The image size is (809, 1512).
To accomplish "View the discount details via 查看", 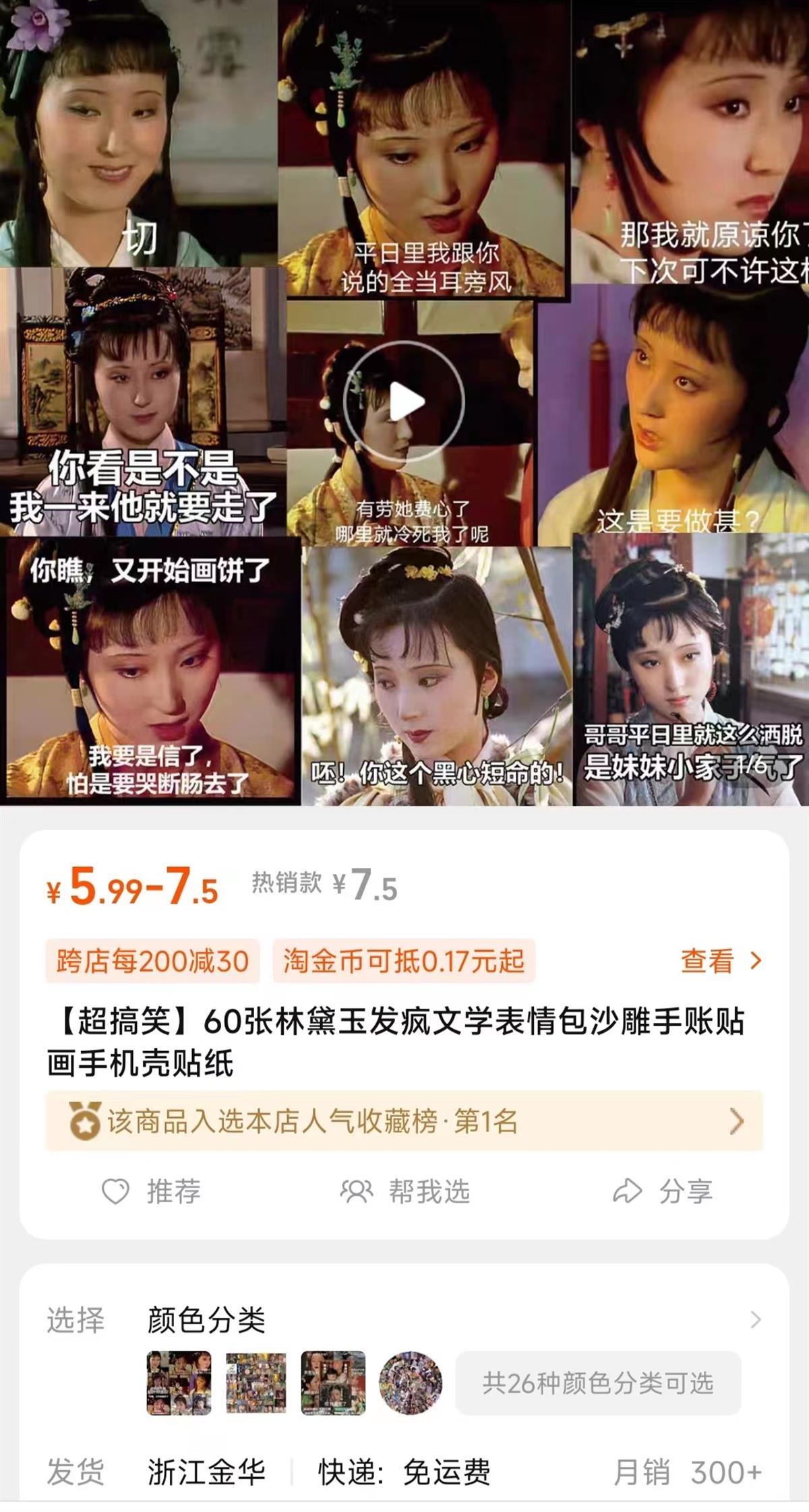I will pos(720,961).
